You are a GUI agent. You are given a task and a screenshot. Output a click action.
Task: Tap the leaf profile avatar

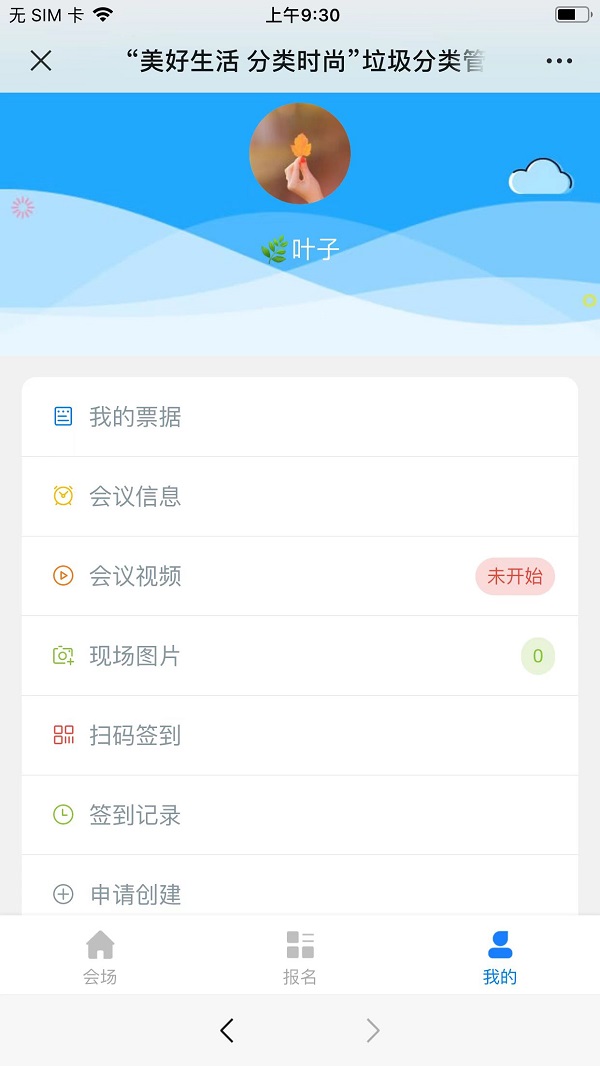point(300,153)
